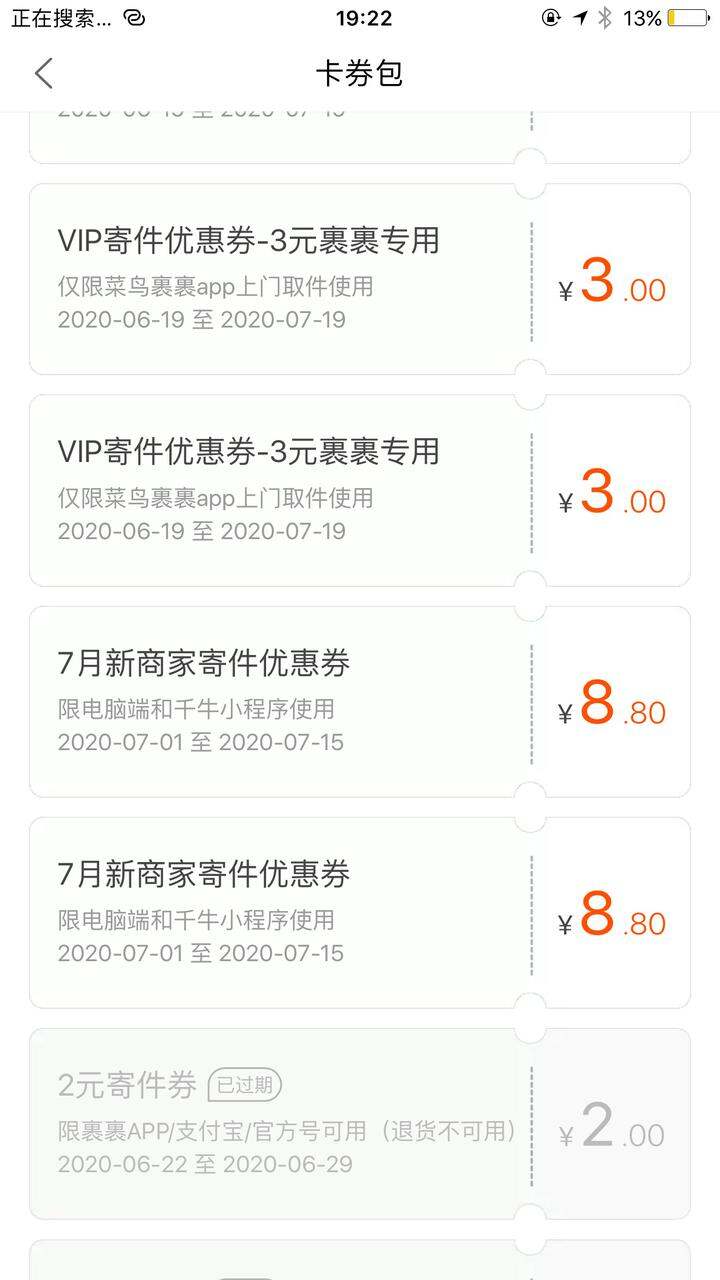The height and width of the screenshot is (1280, 720).
Task: Go back from the 卡券包 page
Action: click(x=43, y=74)
